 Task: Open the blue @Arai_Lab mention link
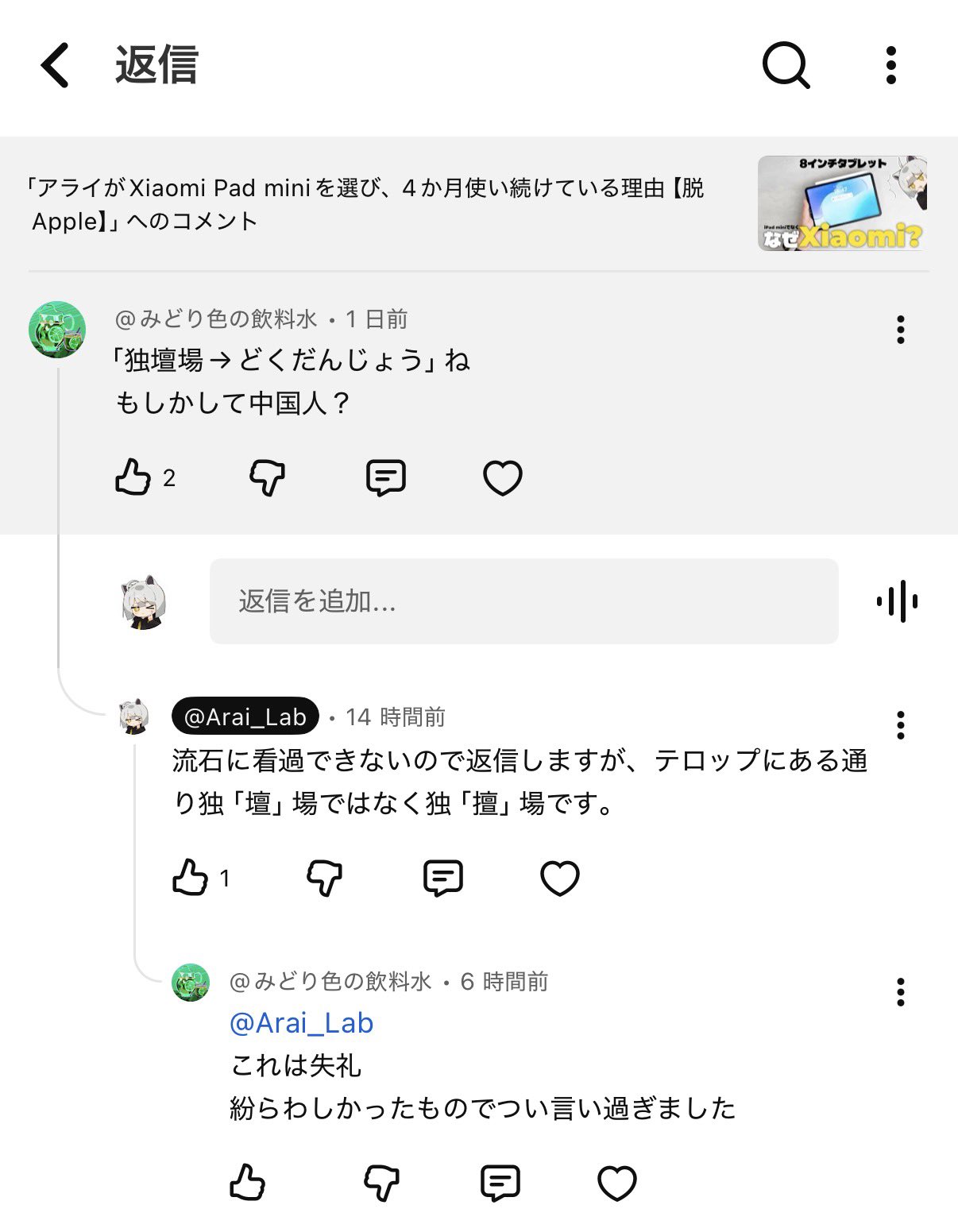point(301,1022)
